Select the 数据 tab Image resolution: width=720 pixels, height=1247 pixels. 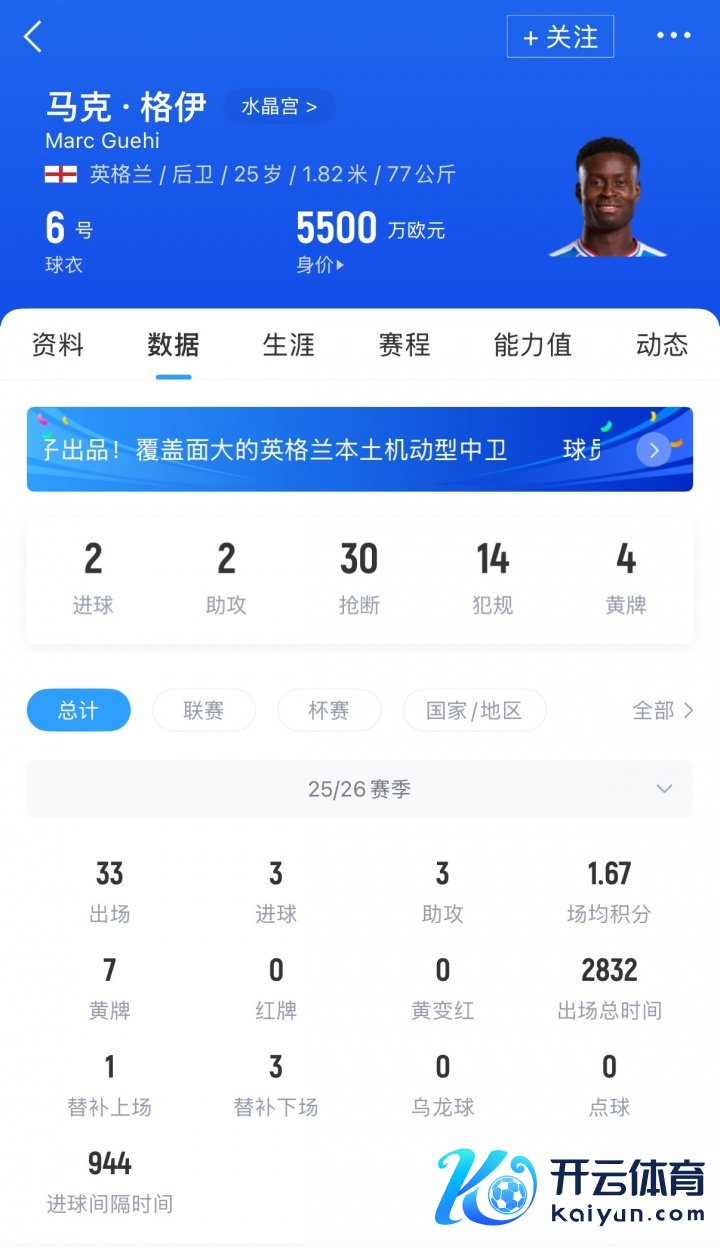pyautogui.click(x=173, y=345)
